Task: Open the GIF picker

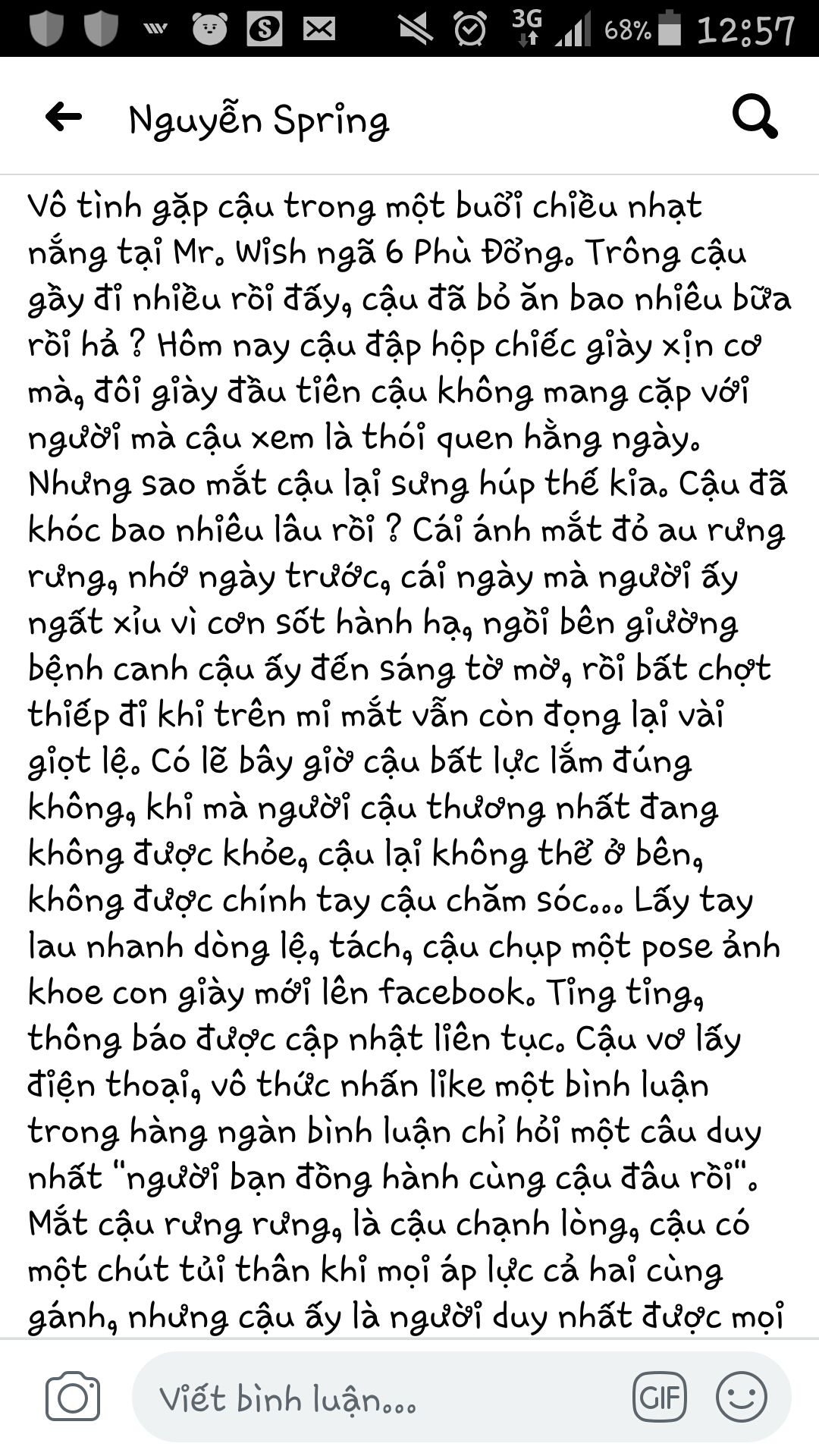Action: [661, 1397]
